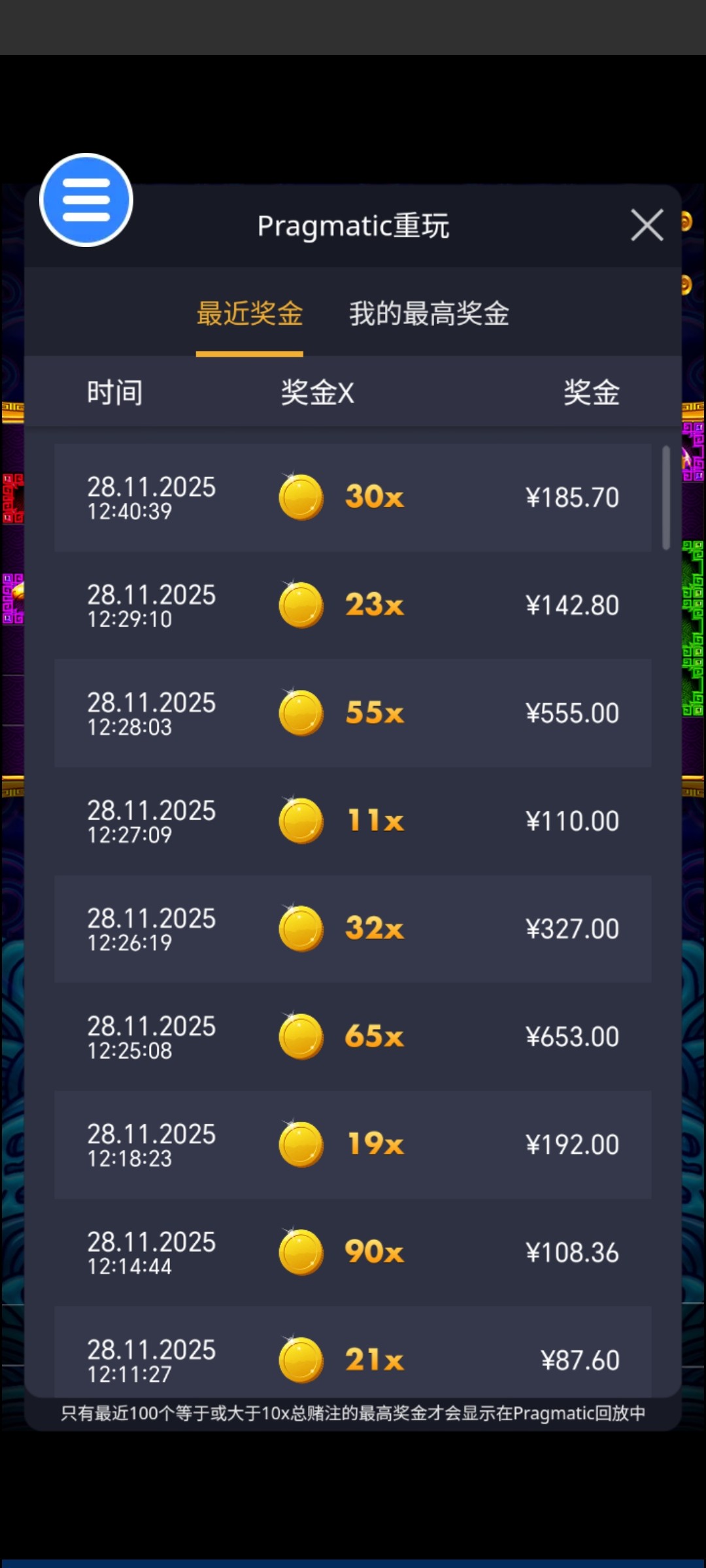Image resolution: width=706 pixels, height=1568 pixels.
Task: Open the 23x replay from 12:29:10
Action: click(353, 605)
